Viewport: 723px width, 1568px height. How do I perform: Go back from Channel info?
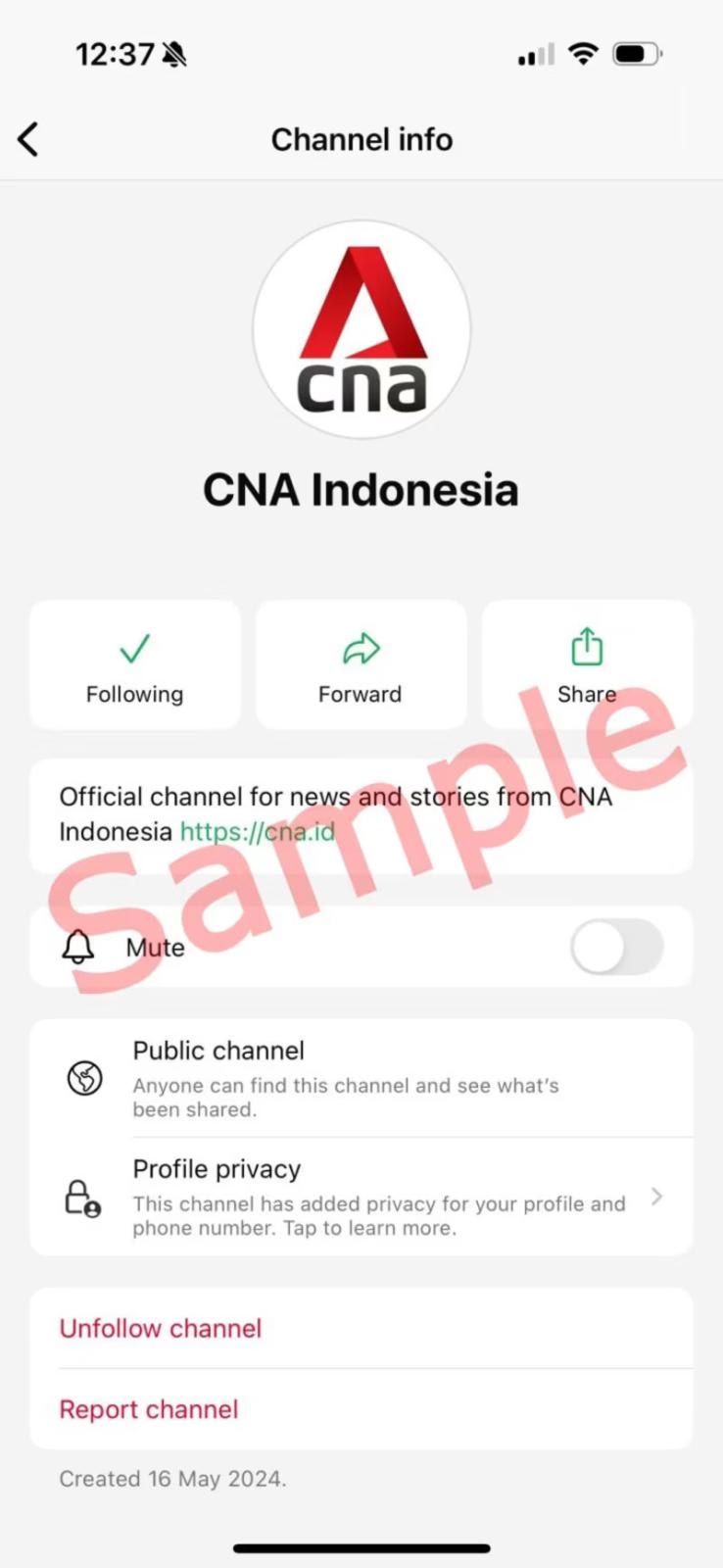point(28,139)
